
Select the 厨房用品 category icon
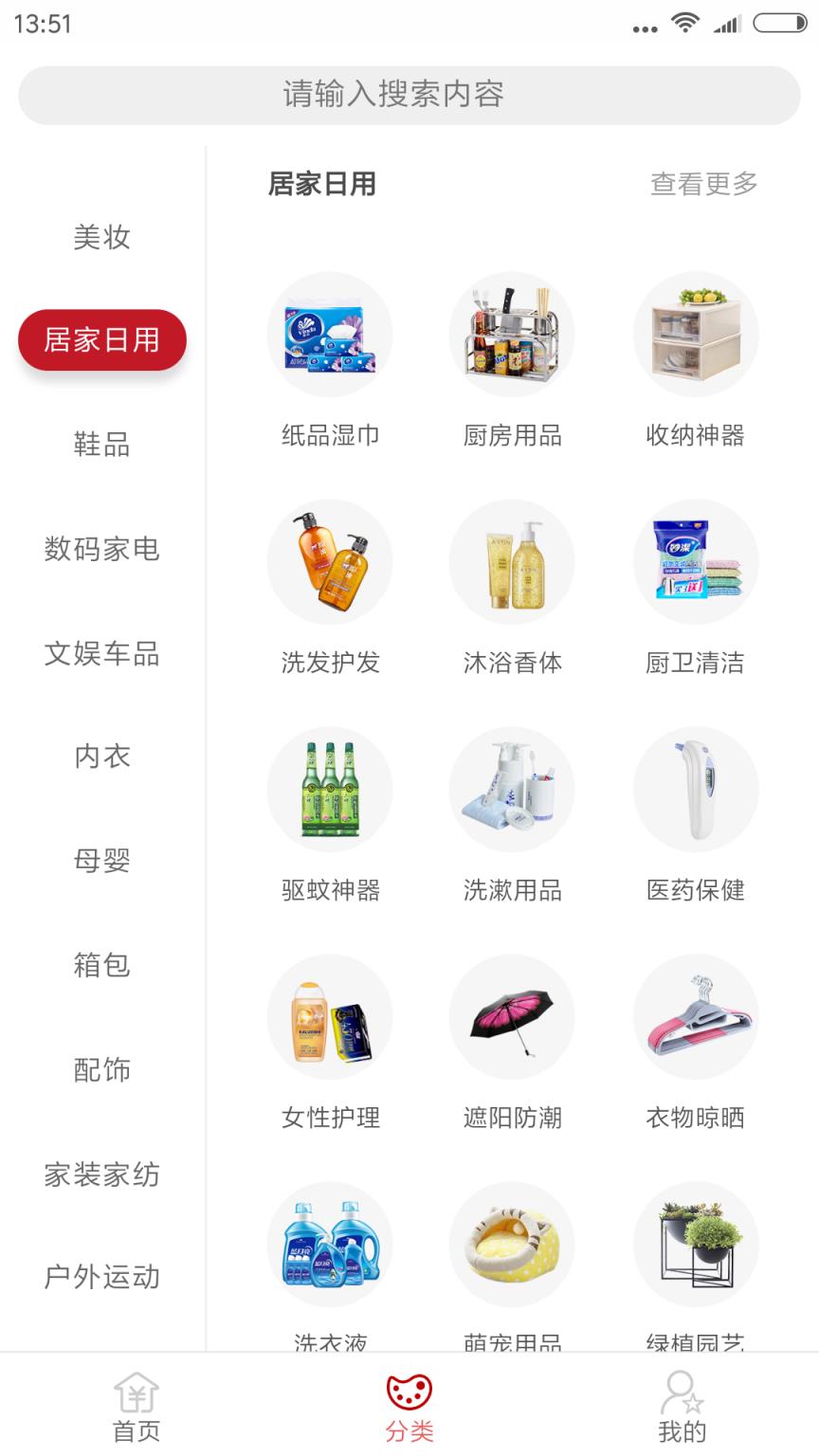[x=512, y=334]
